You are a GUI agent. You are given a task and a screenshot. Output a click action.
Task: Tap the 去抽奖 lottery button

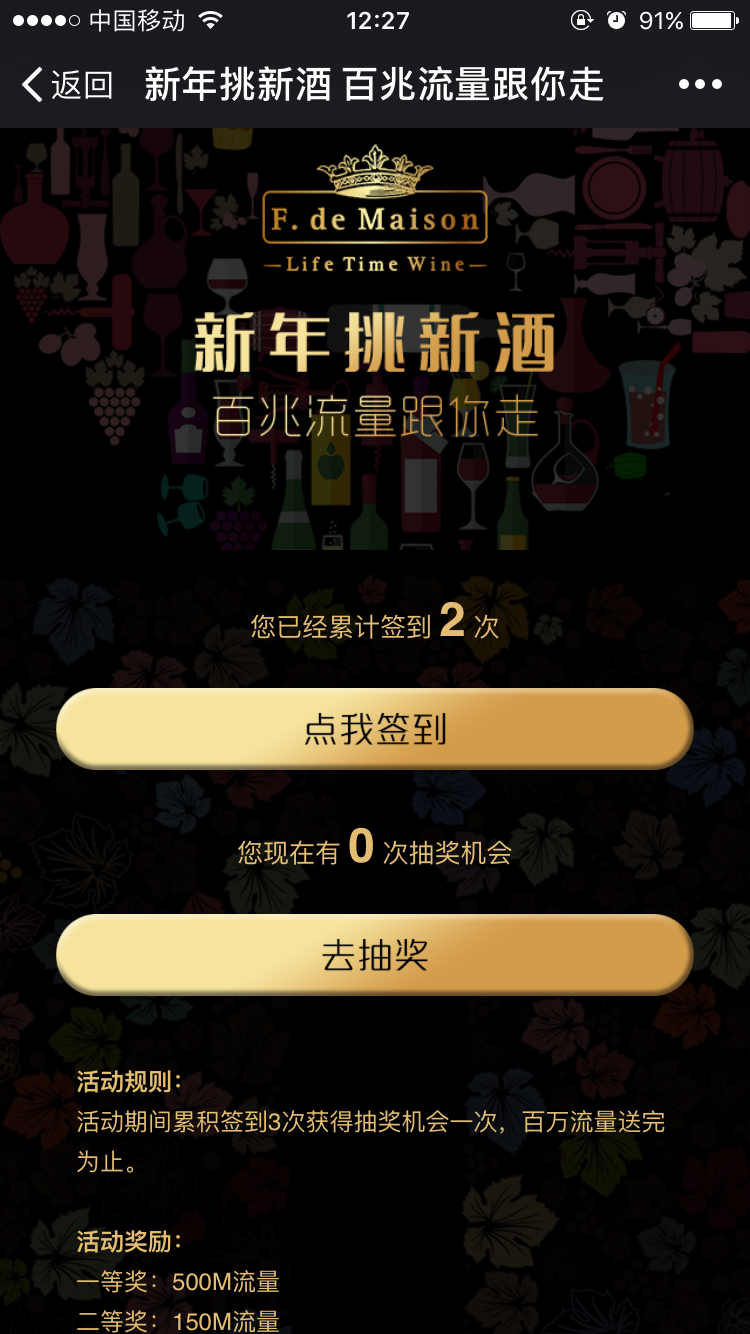point(374,954)
